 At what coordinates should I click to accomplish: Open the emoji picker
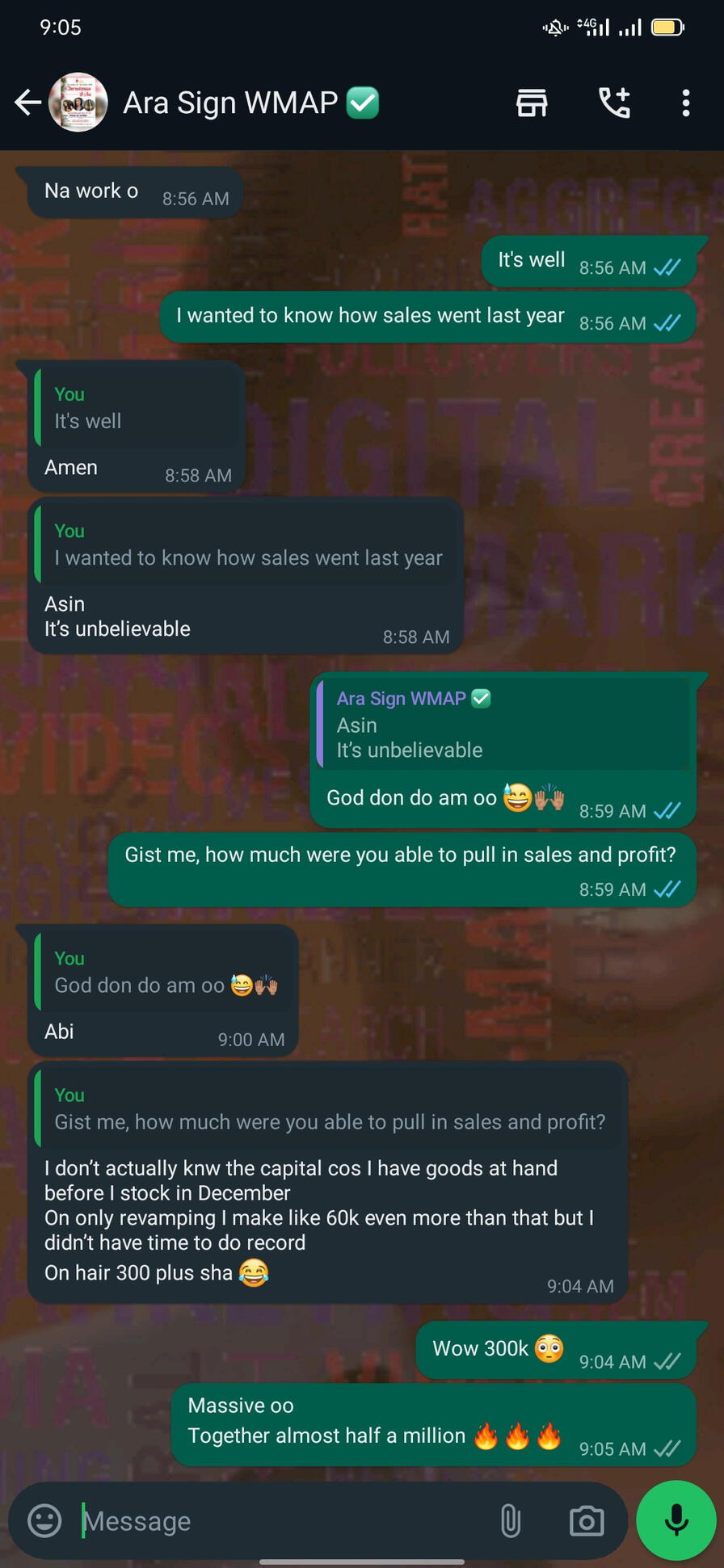coord(44,1521)
